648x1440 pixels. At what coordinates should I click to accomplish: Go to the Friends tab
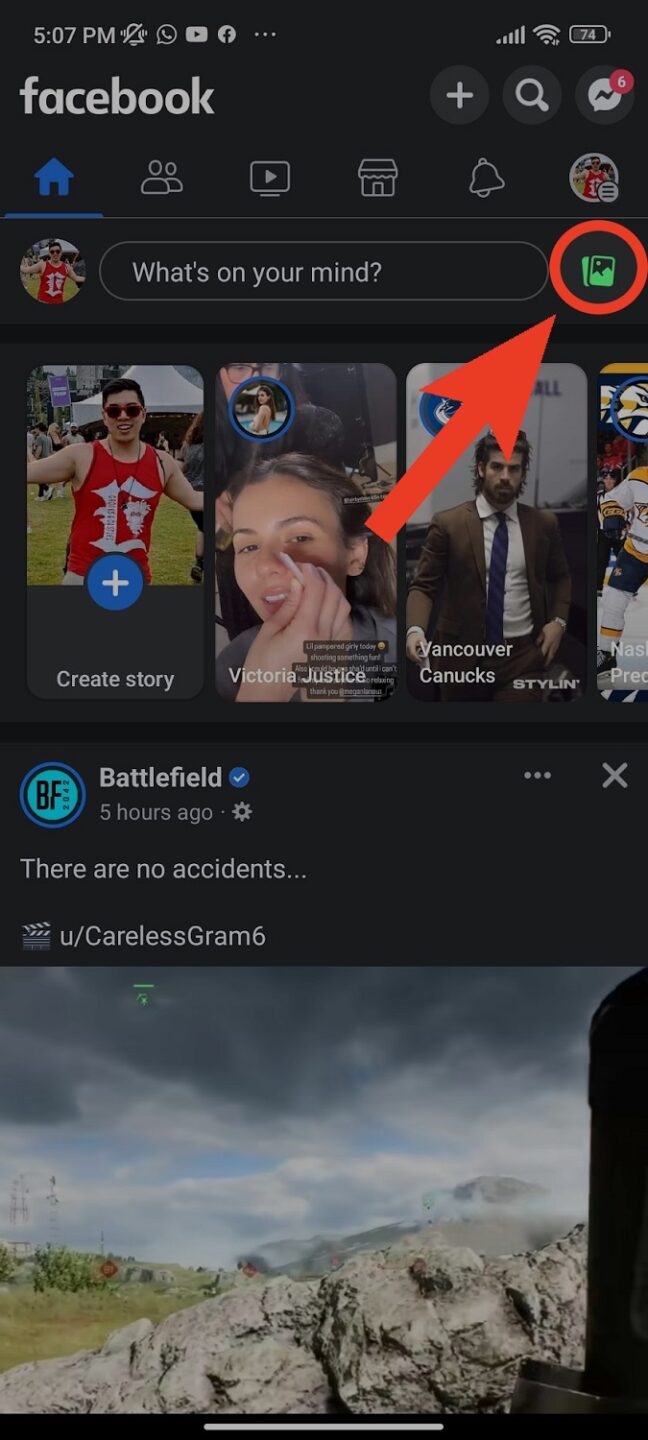click(x=161, y=179)
